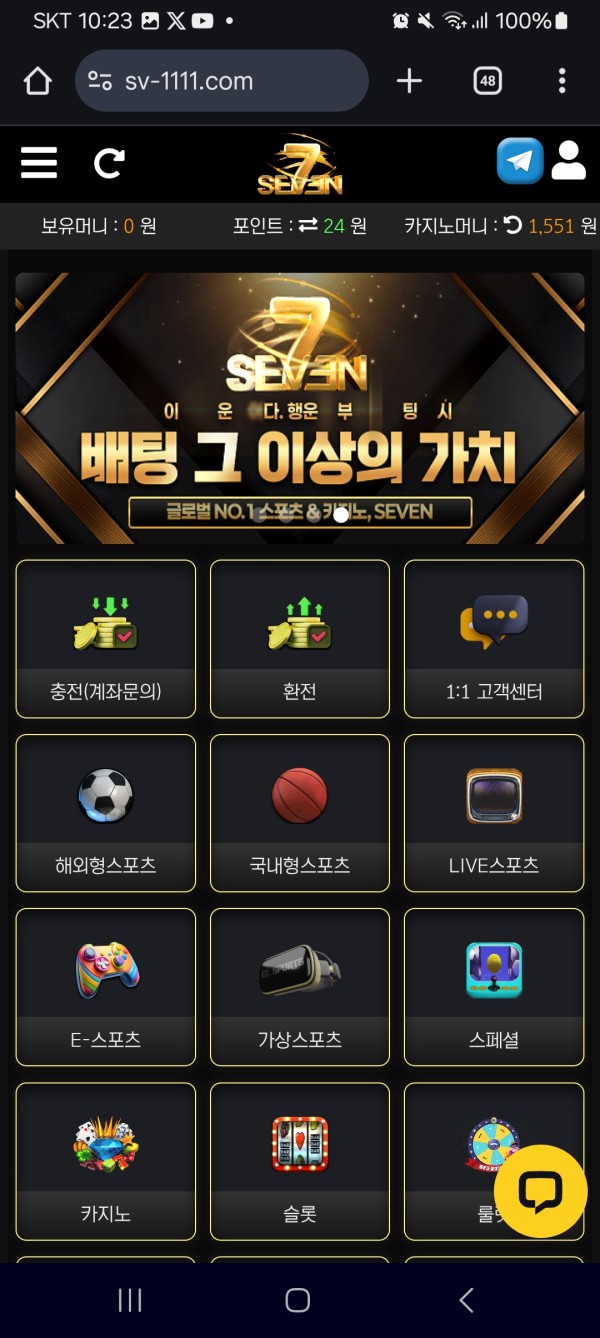Open the browser tab switcher
Viewport: 600px width, 1338px height.
[487, 81]
